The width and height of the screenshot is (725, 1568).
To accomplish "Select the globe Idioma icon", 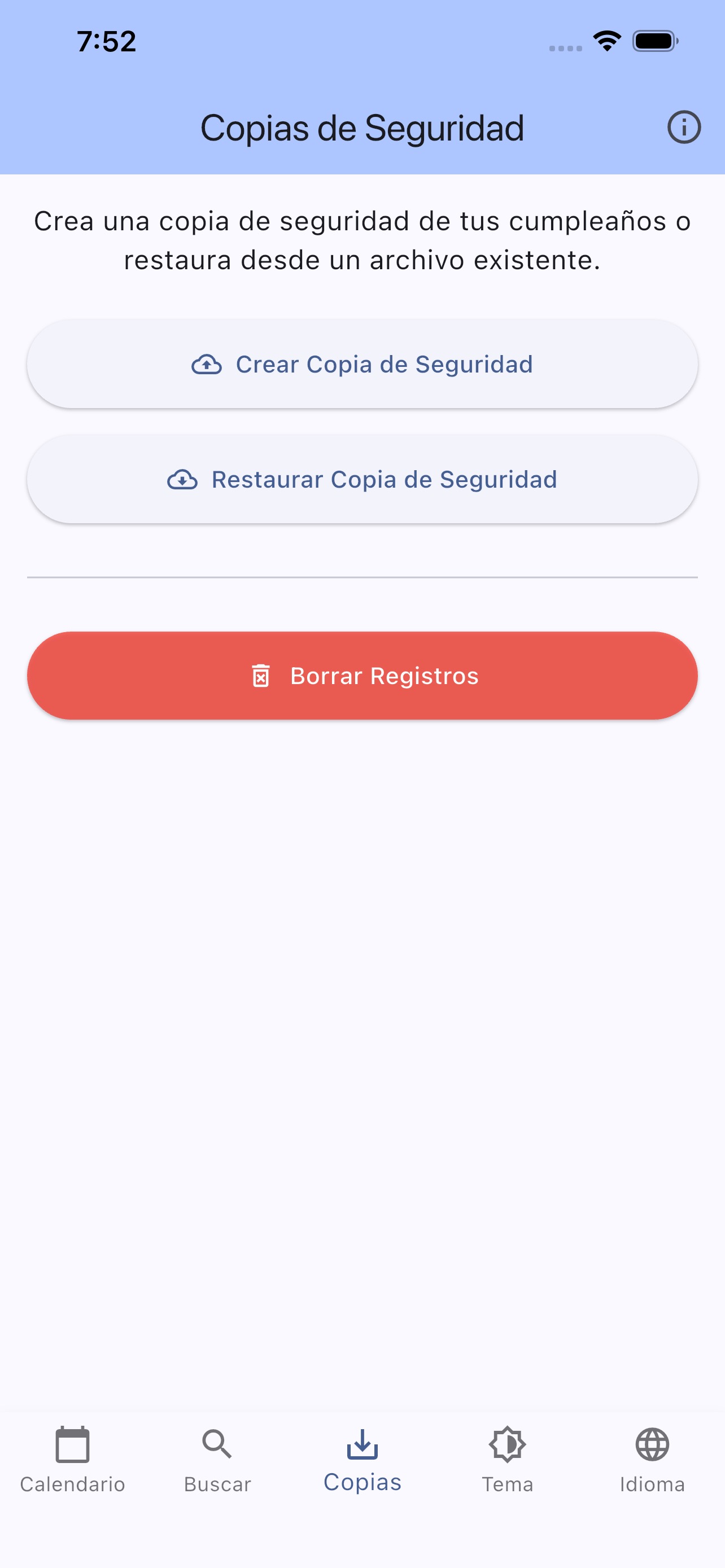I will point(652,1445).
